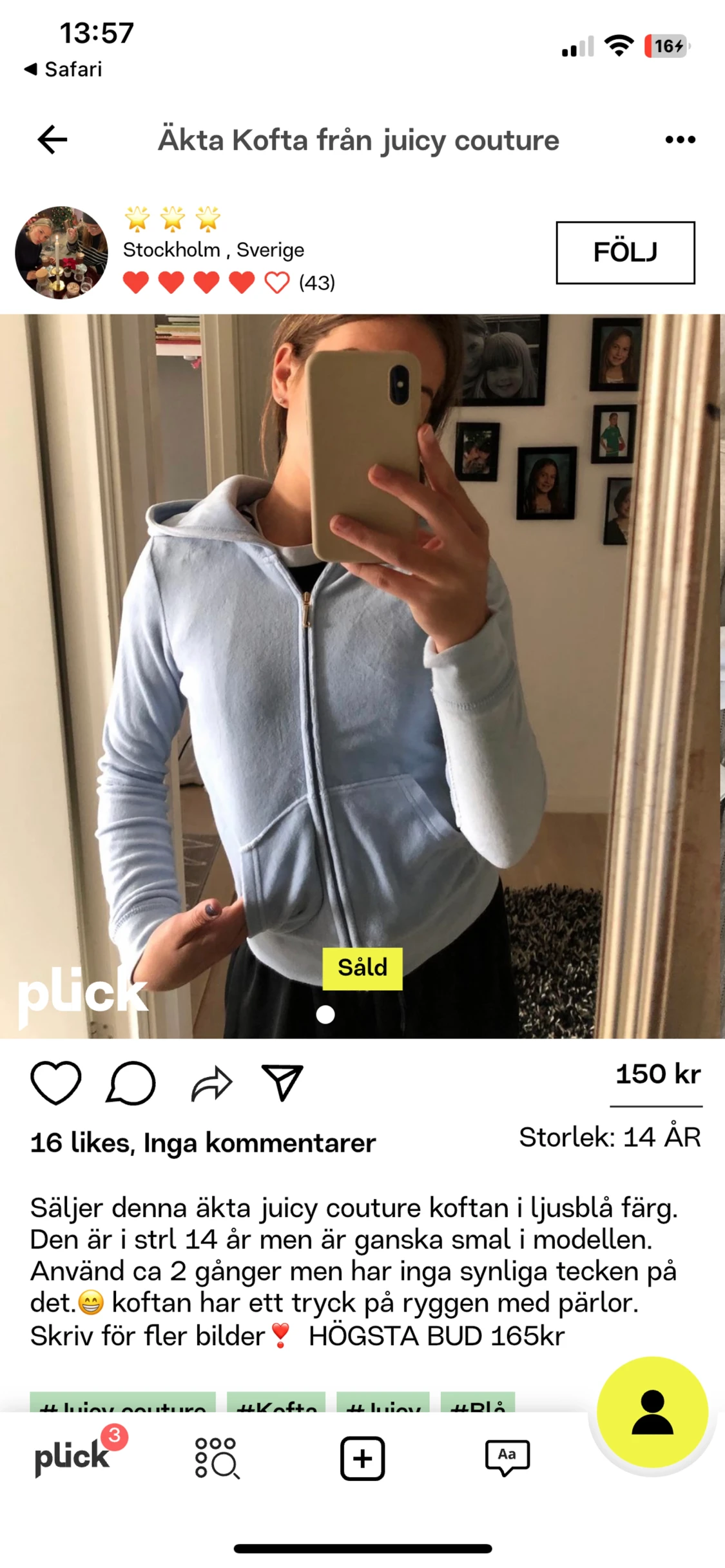Tap the #Blå hashtag chip

[478, 1402]
